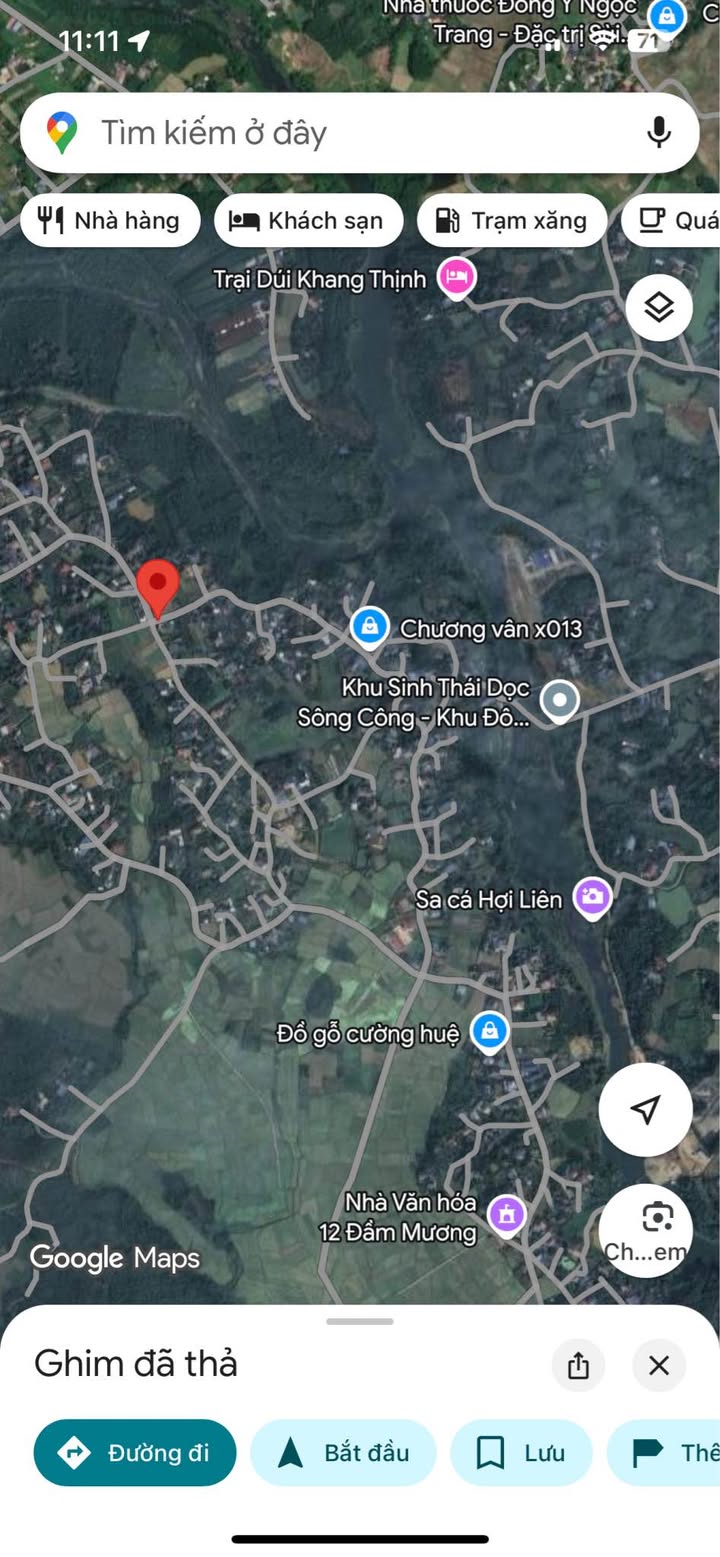The image size is (720, 1557).
Task: Open the map layers button
Action: (659, 308)
